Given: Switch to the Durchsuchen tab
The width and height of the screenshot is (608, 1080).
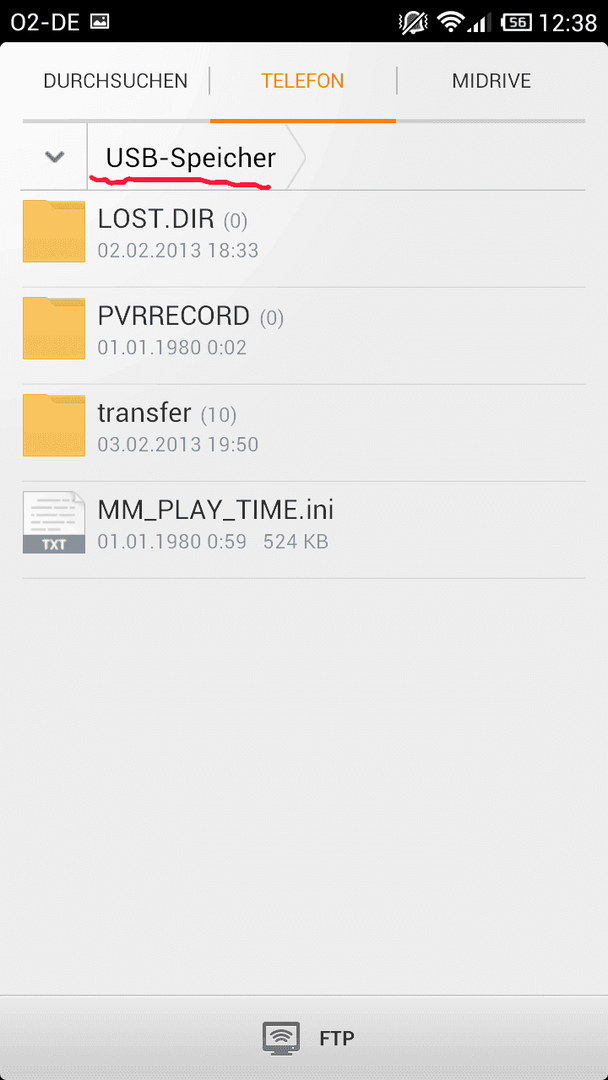Looking at the screenshot, I should (x=116, y=81).
